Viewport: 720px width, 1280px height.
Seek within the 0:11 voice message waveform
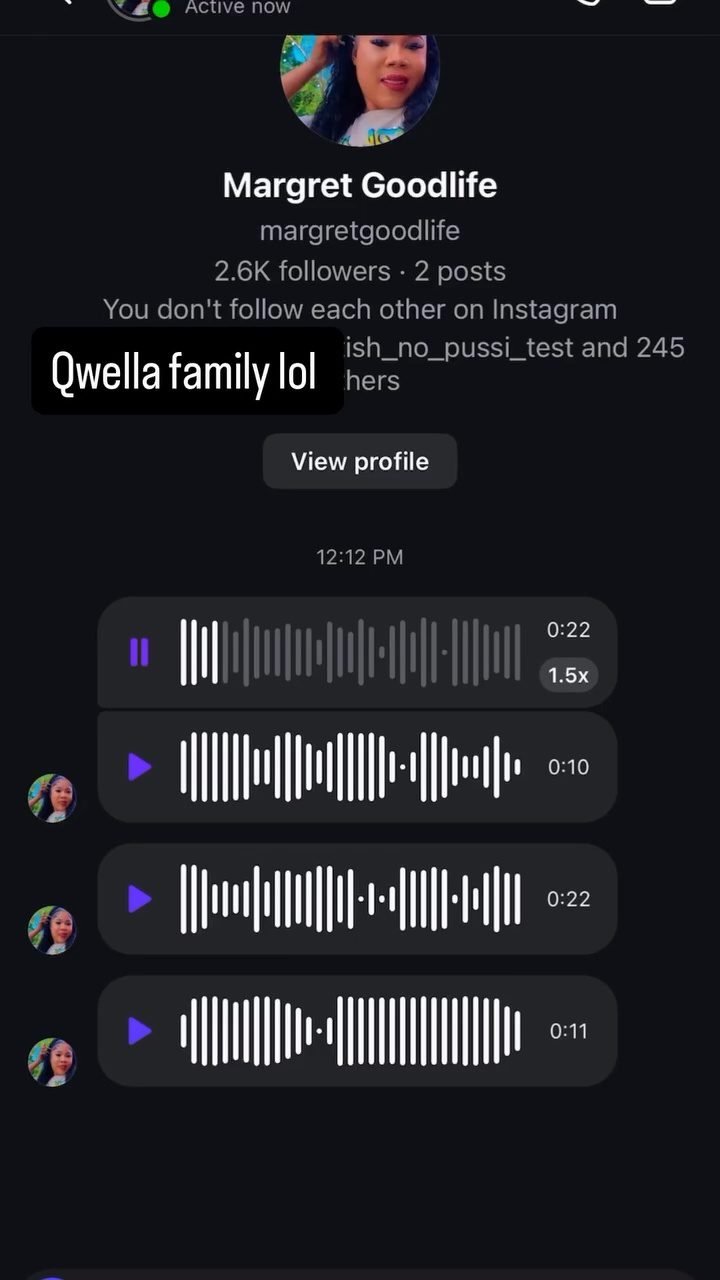click(x=350, y=1031)
